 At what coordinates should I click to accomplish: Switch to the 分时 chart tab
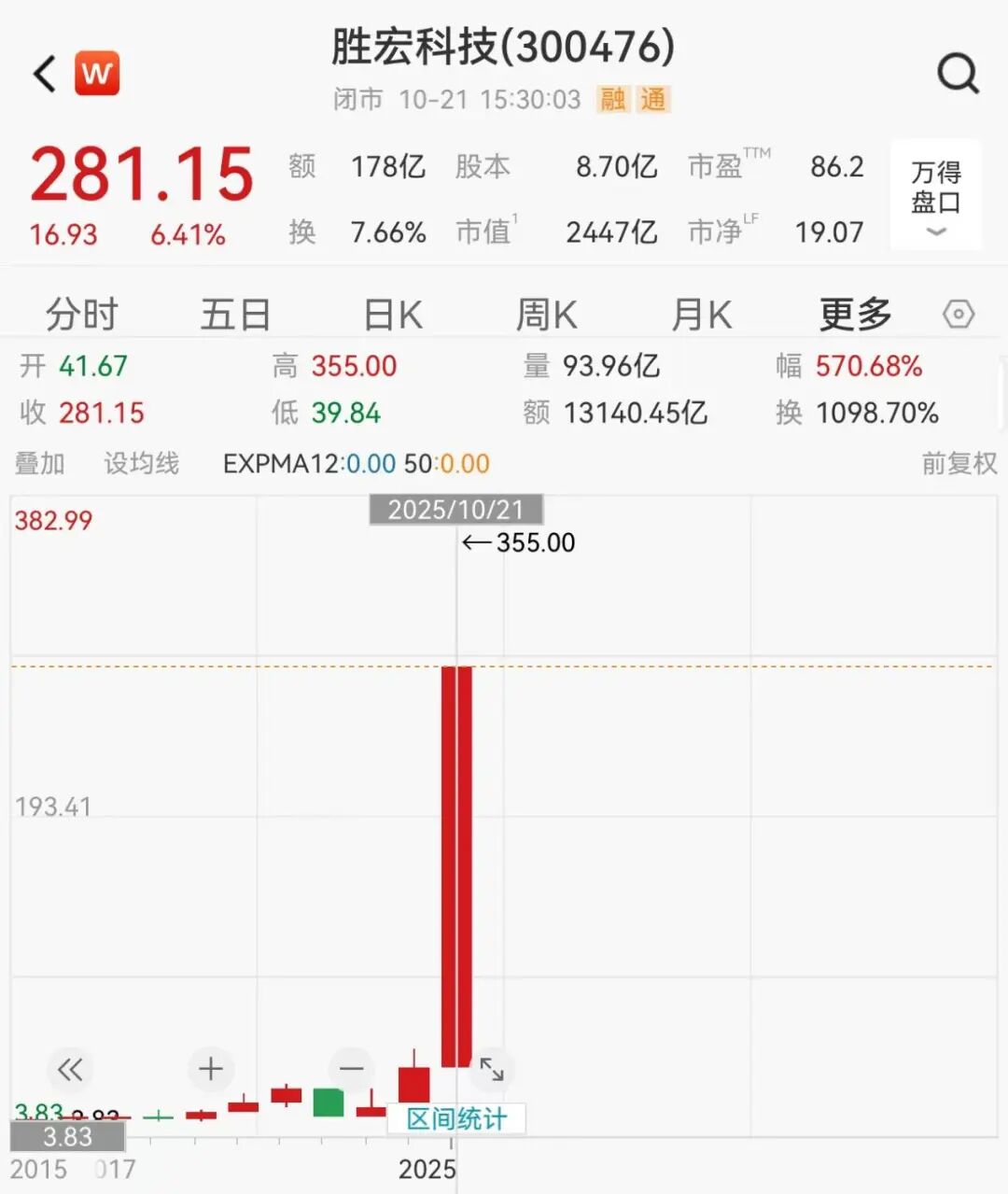point(82,315)
